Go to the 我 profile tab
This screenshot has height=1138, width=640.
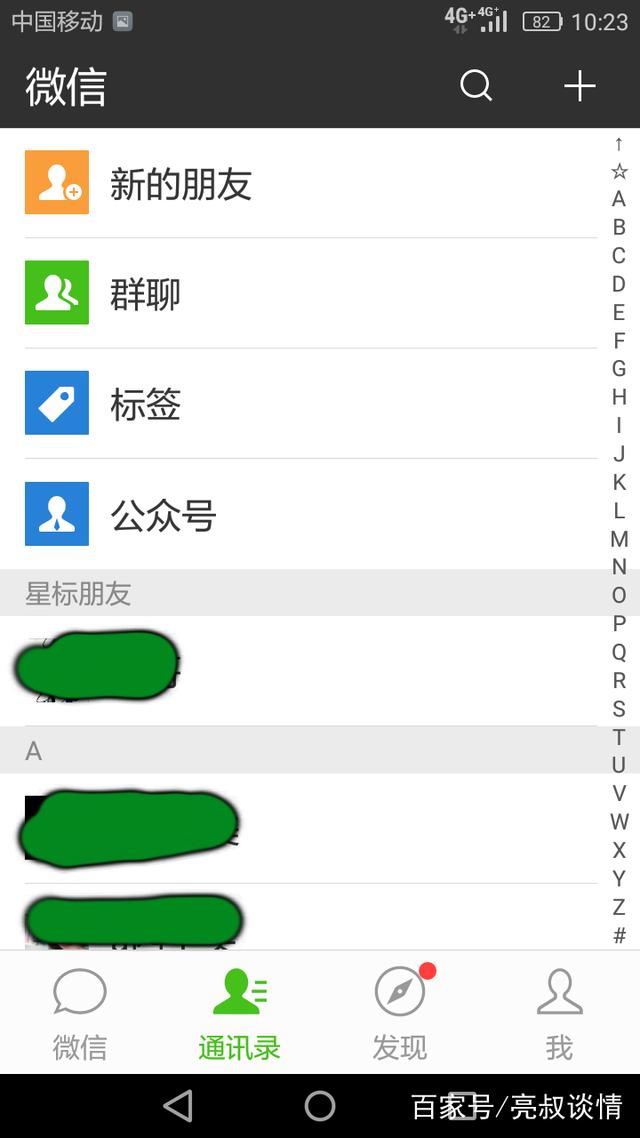tap(559, 1013)
